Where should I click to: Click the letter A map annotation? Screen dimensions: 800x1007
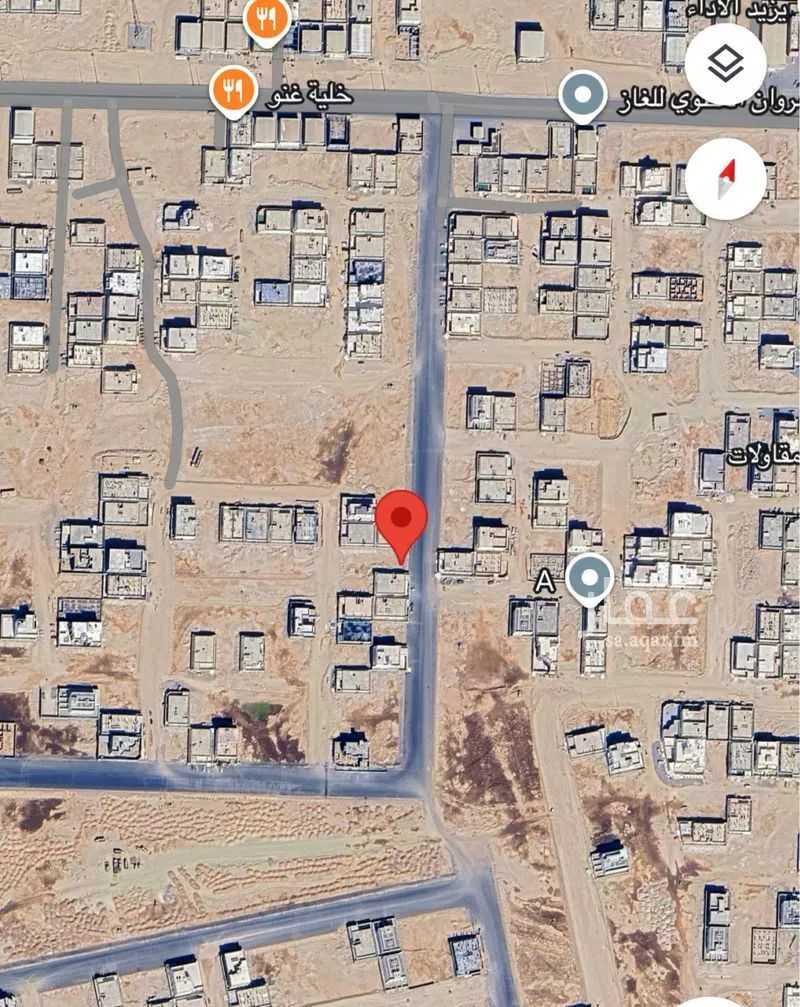click(x=543, y=580)
